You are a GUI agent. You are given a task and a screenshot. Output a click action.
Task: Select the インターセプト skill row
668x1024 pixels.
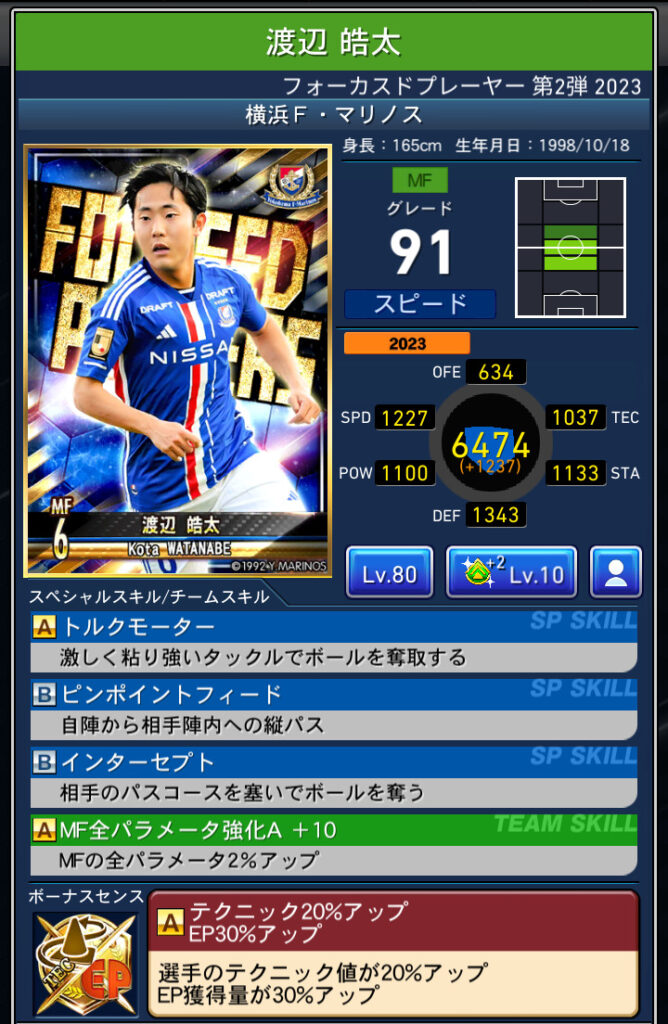point(334,777)
